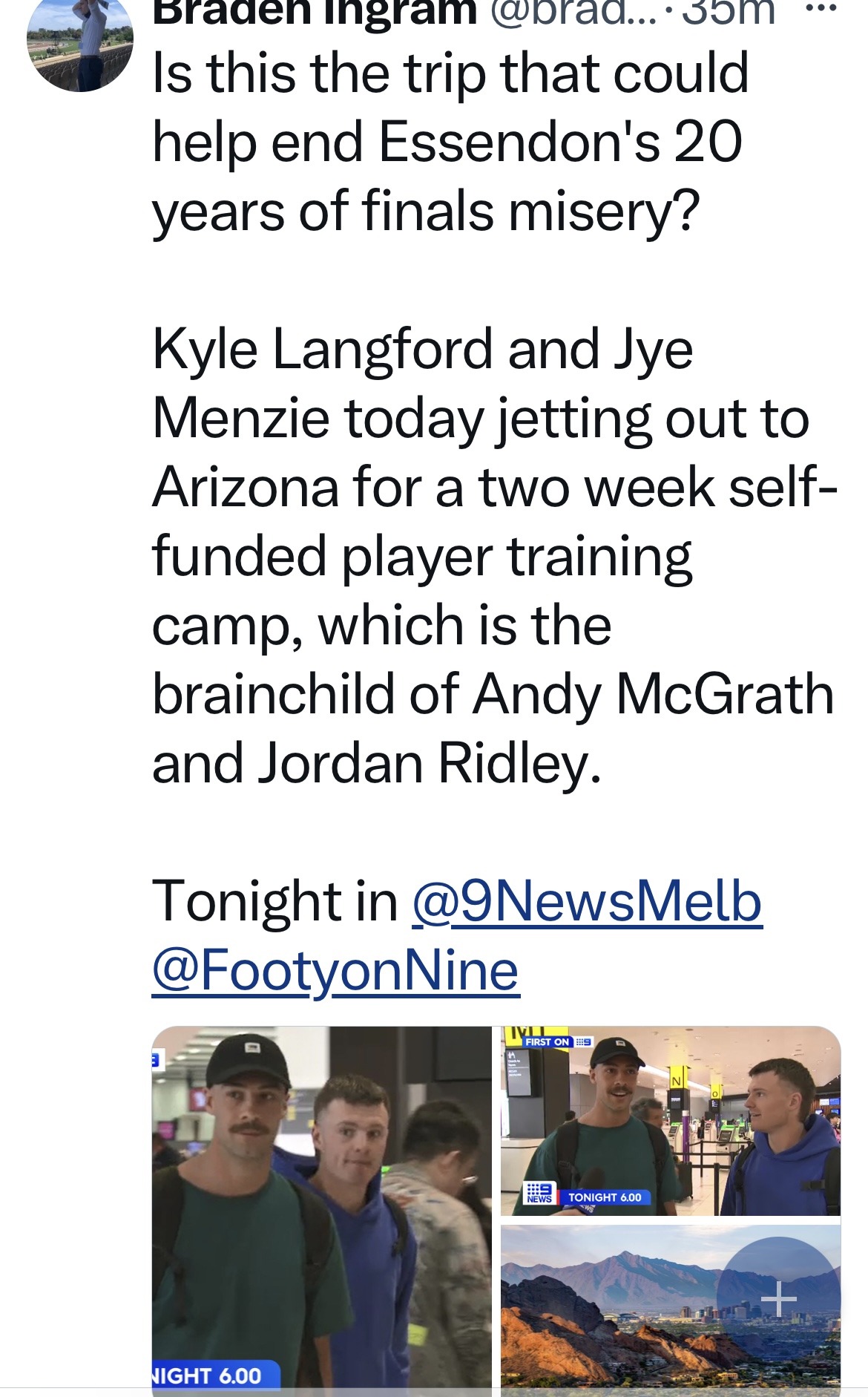Open Braden Ingram's profile picture

80,41
